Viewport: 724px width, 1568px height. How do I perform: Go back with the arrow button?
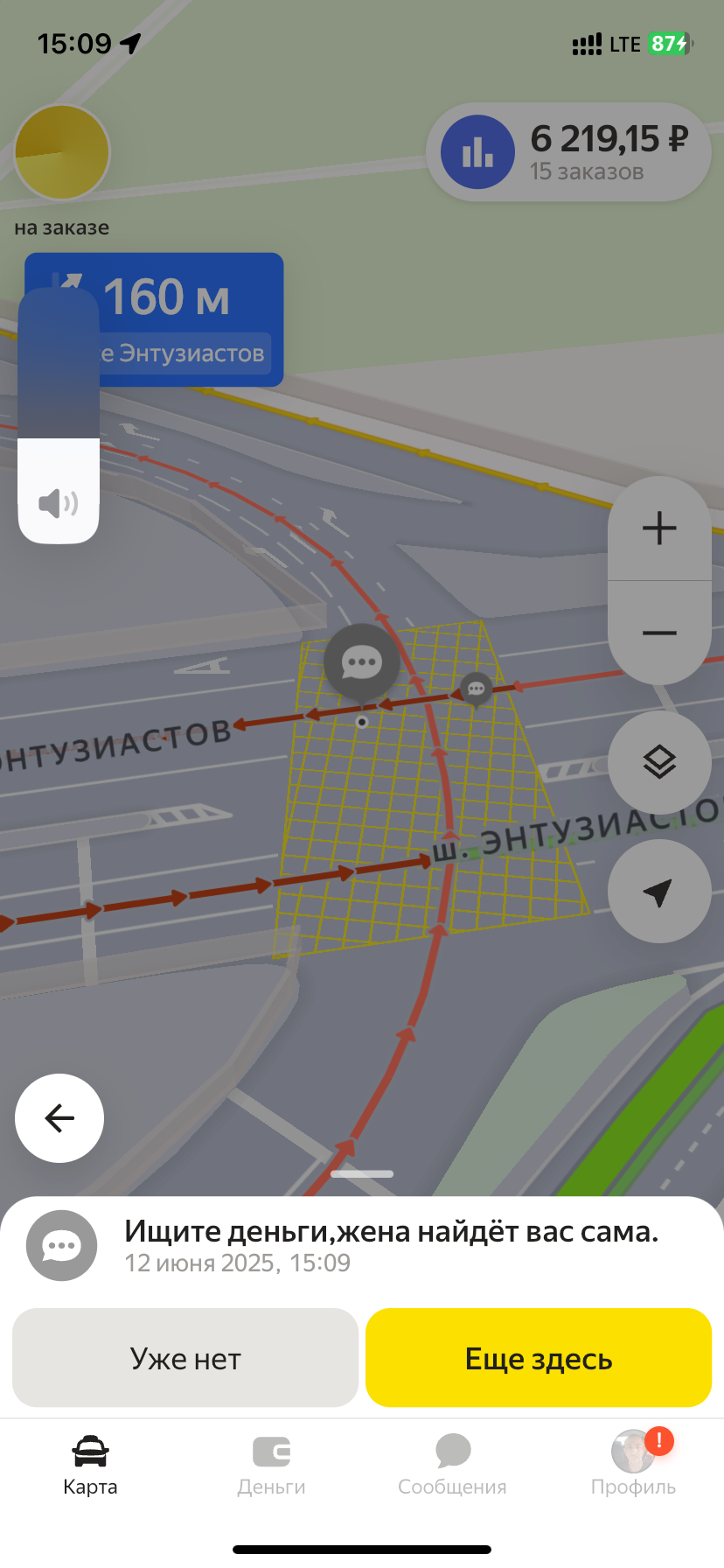point(59,1118)
